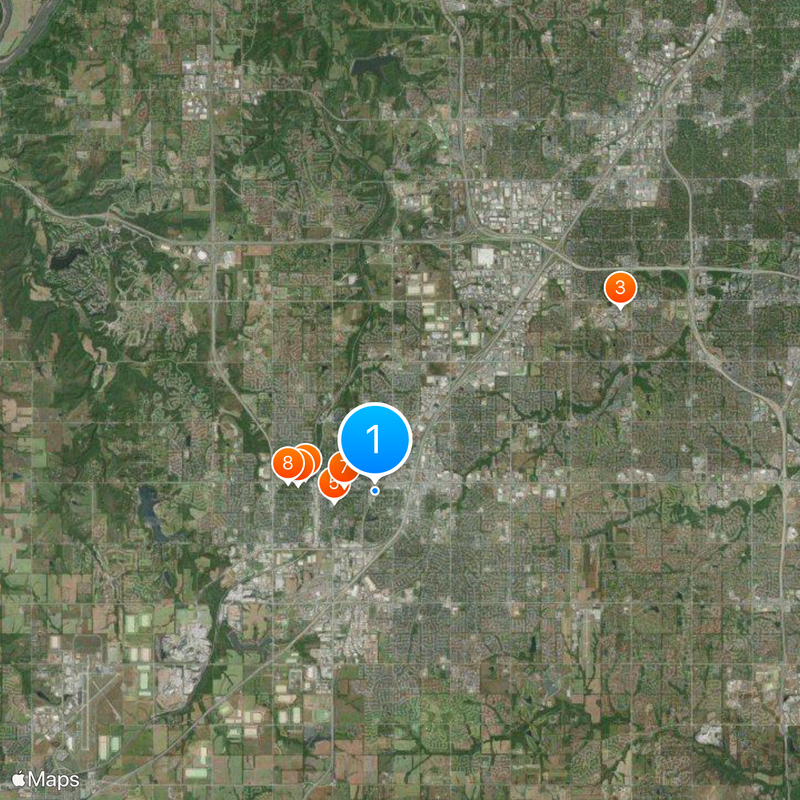The width and height of the screenshot is (800, 800).
Task: Select the large blue pin numbered 1
Action: tap(375, 439)
